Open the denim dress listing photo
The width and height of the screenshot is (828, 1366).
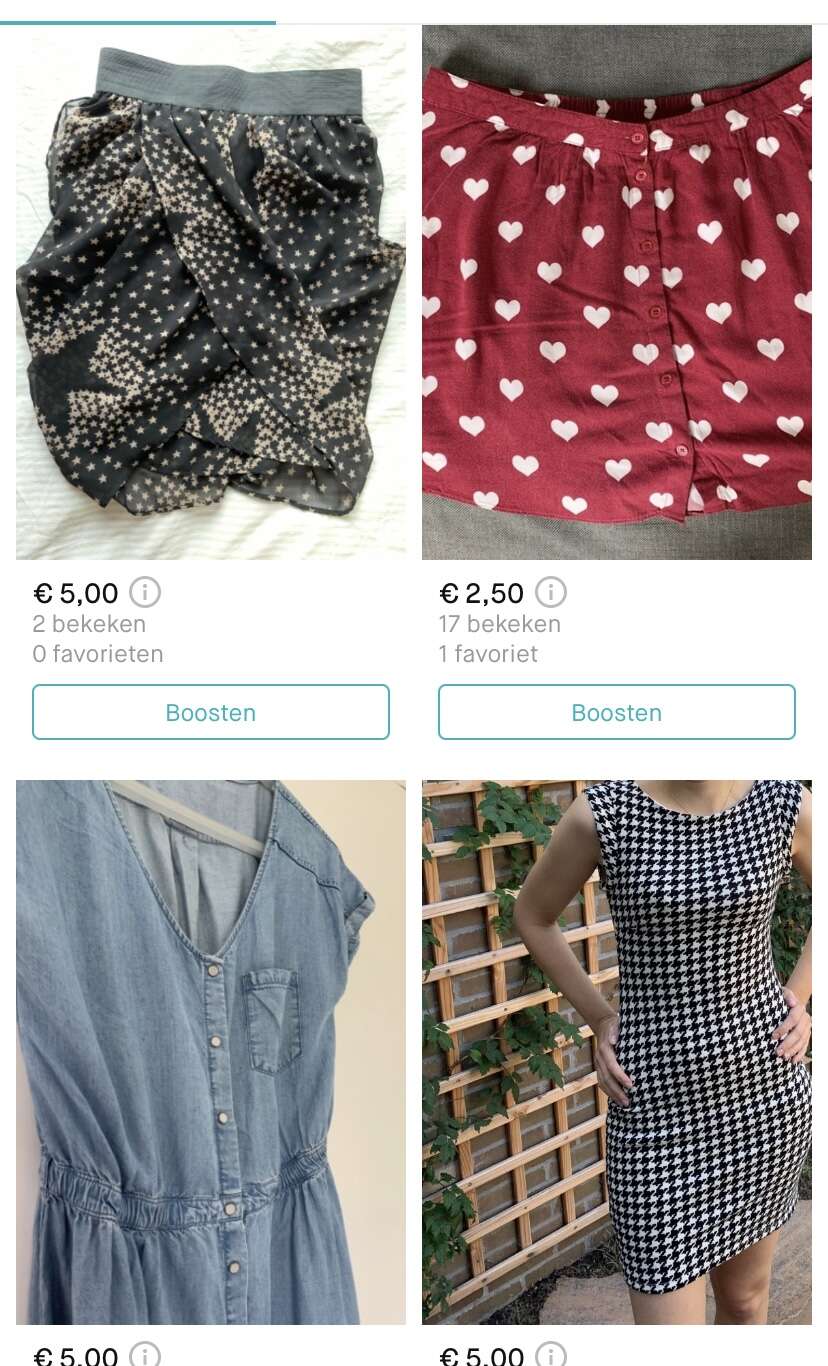coord(211,1052)
